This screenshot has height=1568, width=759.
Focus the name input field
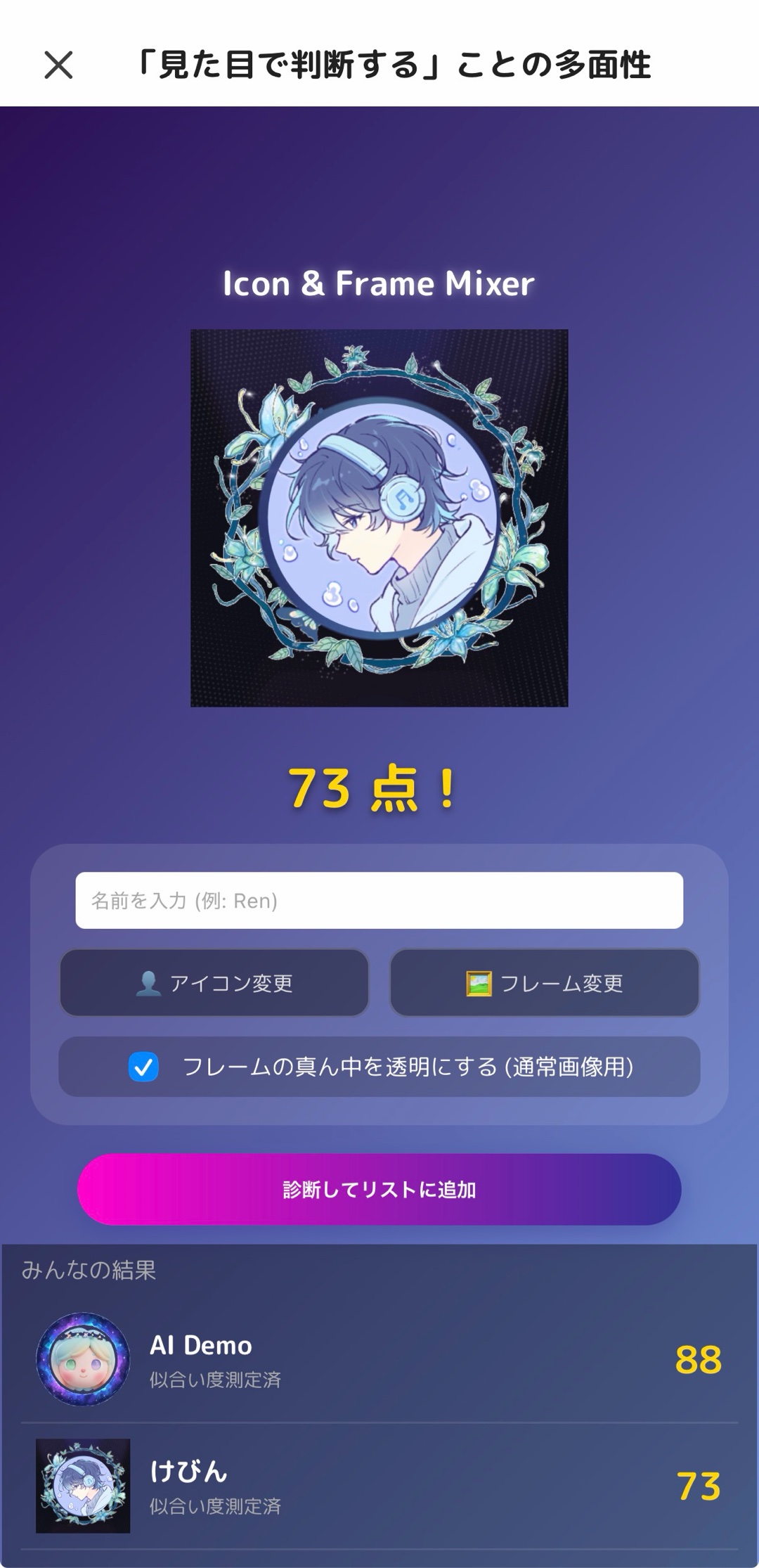[x=379, y=900]
